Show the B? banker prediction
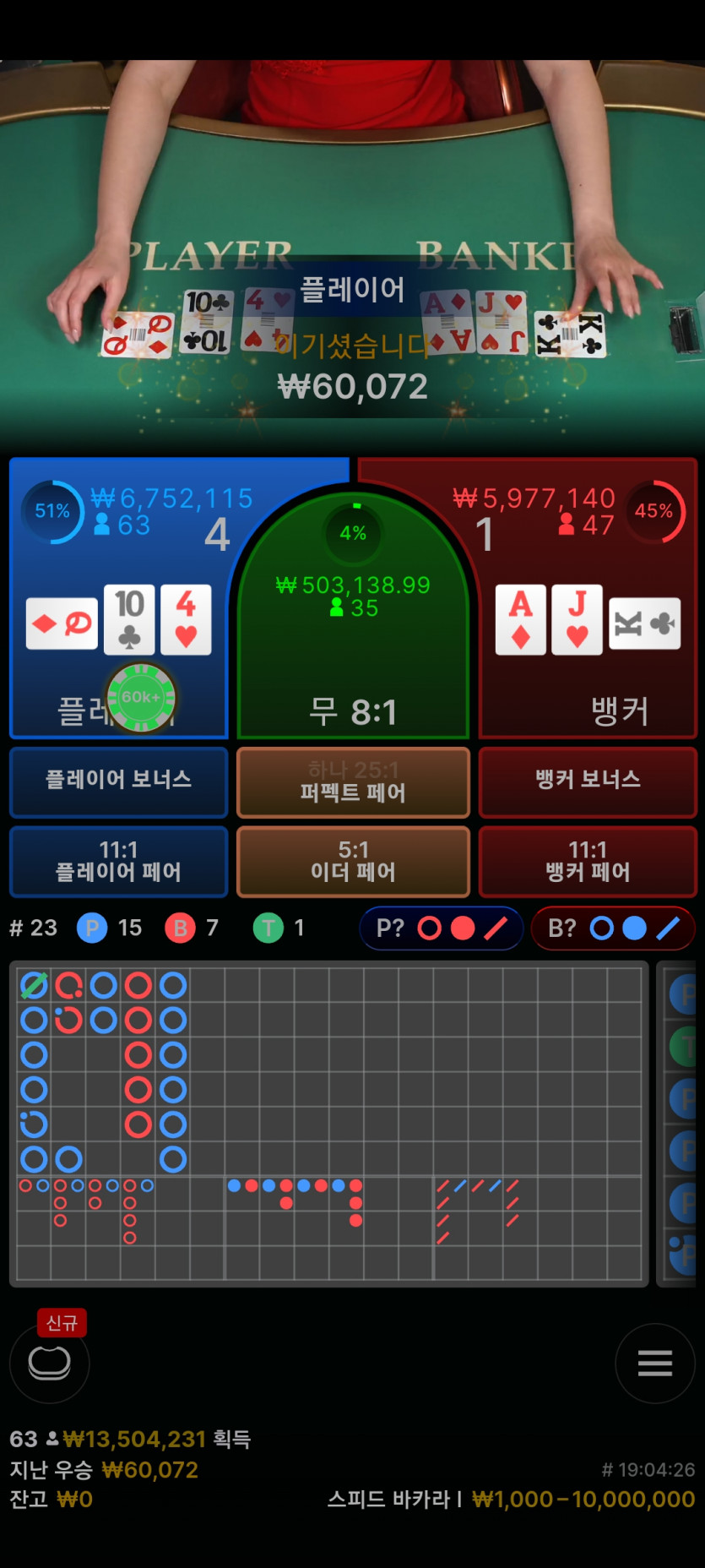This screenshot has width=705, height=1568. [614, 928]
